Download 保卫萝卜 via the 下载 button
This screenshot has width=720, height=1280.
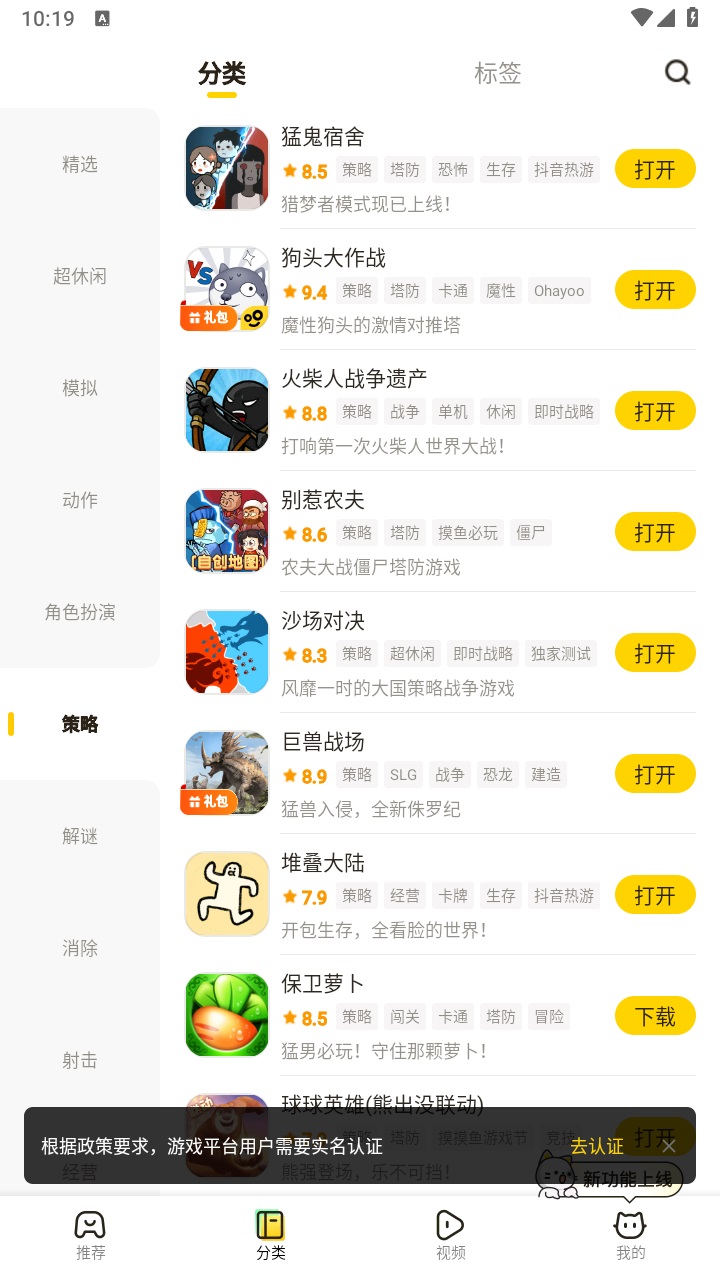[x=655, y=1015]
